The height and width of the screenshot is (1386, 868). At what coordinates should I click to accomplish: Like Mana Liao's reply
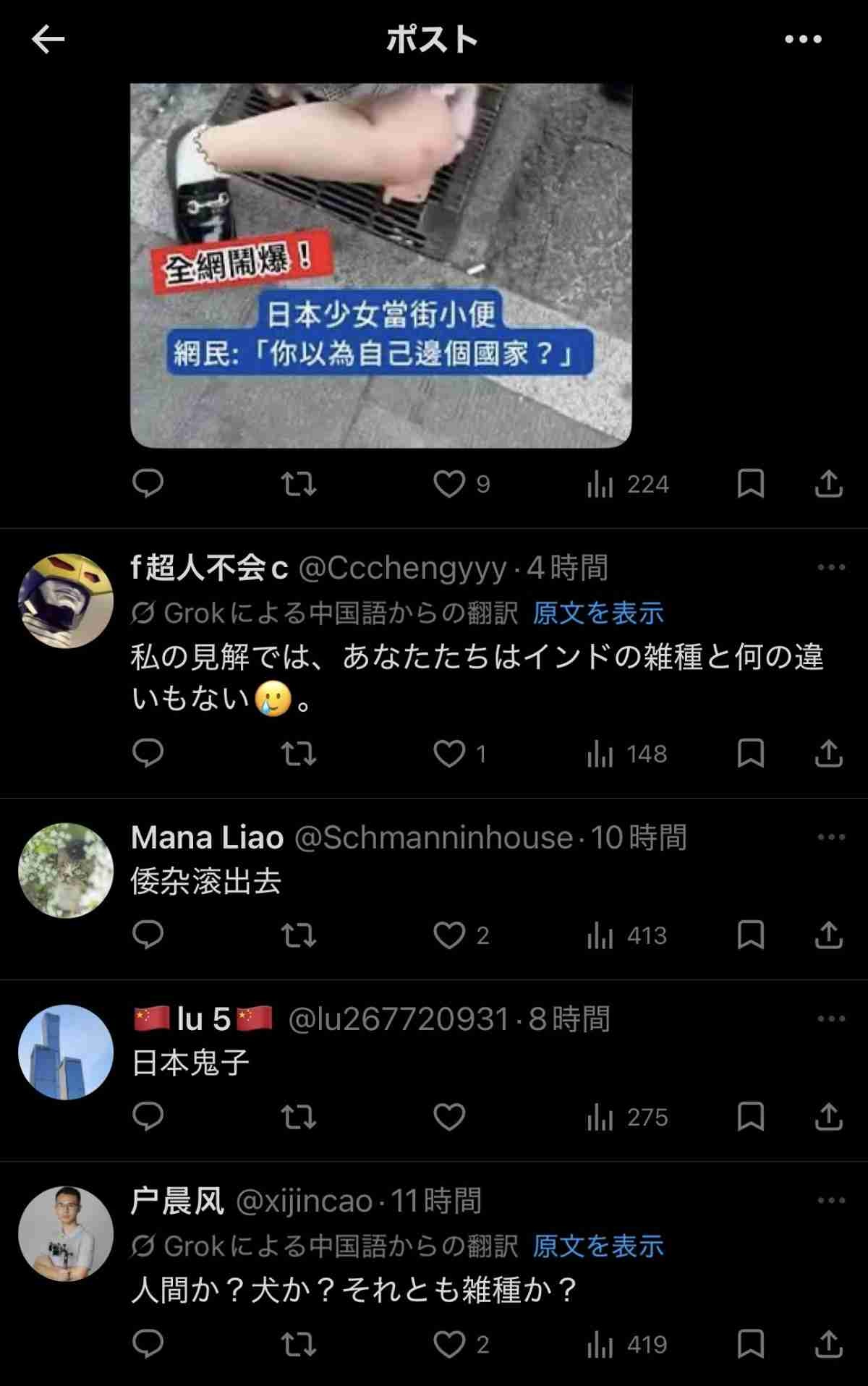449,935
